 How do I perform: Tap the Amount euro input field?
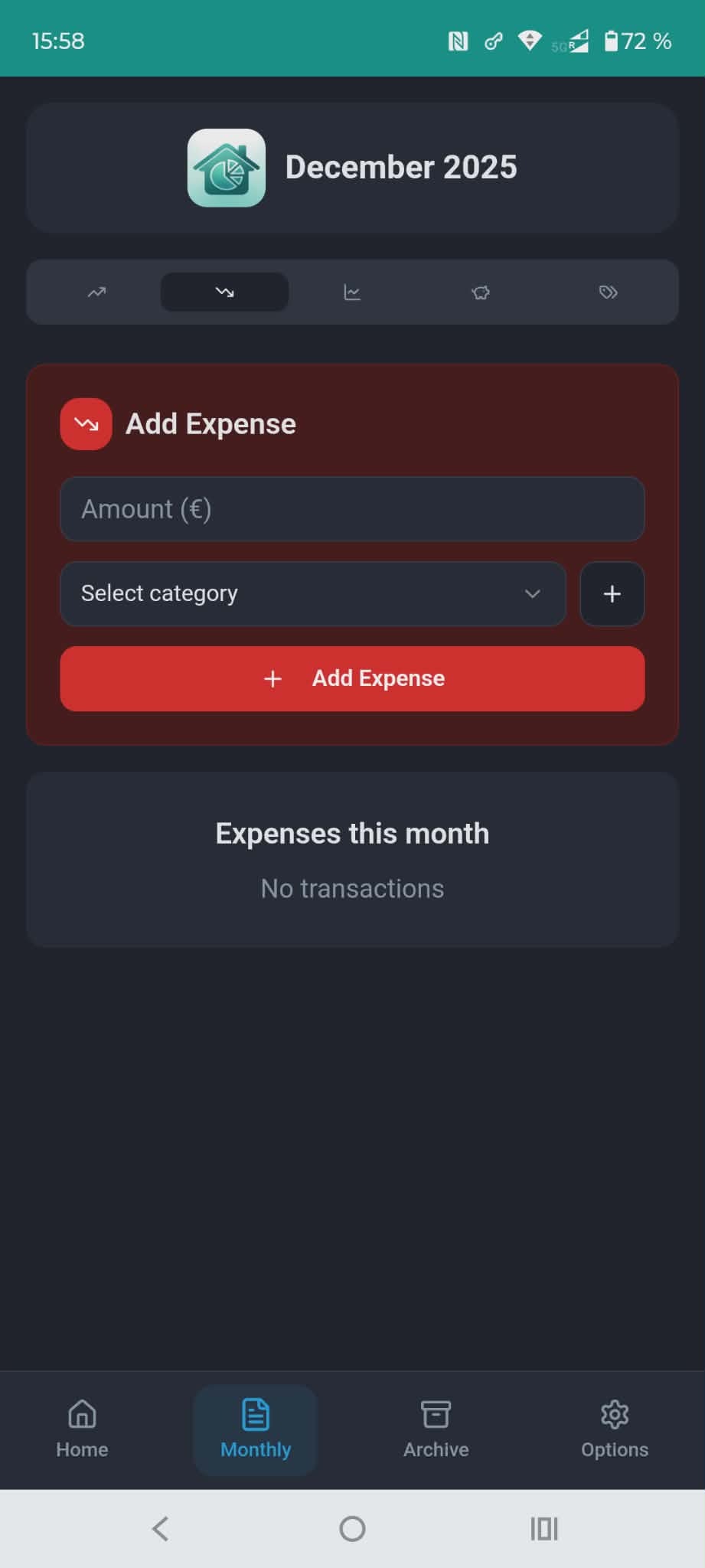click(x=352, y=509)
